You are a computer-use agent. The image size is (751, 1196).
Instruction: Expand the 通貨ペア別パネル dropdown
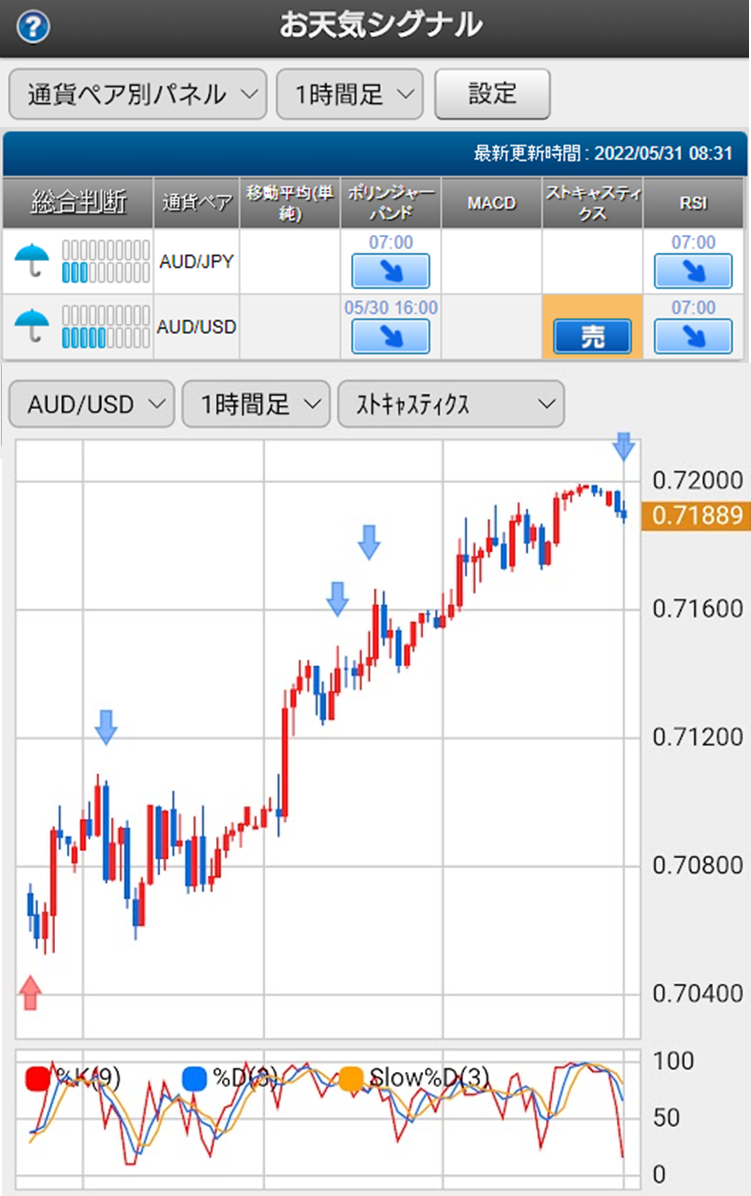tap(138, 94)
